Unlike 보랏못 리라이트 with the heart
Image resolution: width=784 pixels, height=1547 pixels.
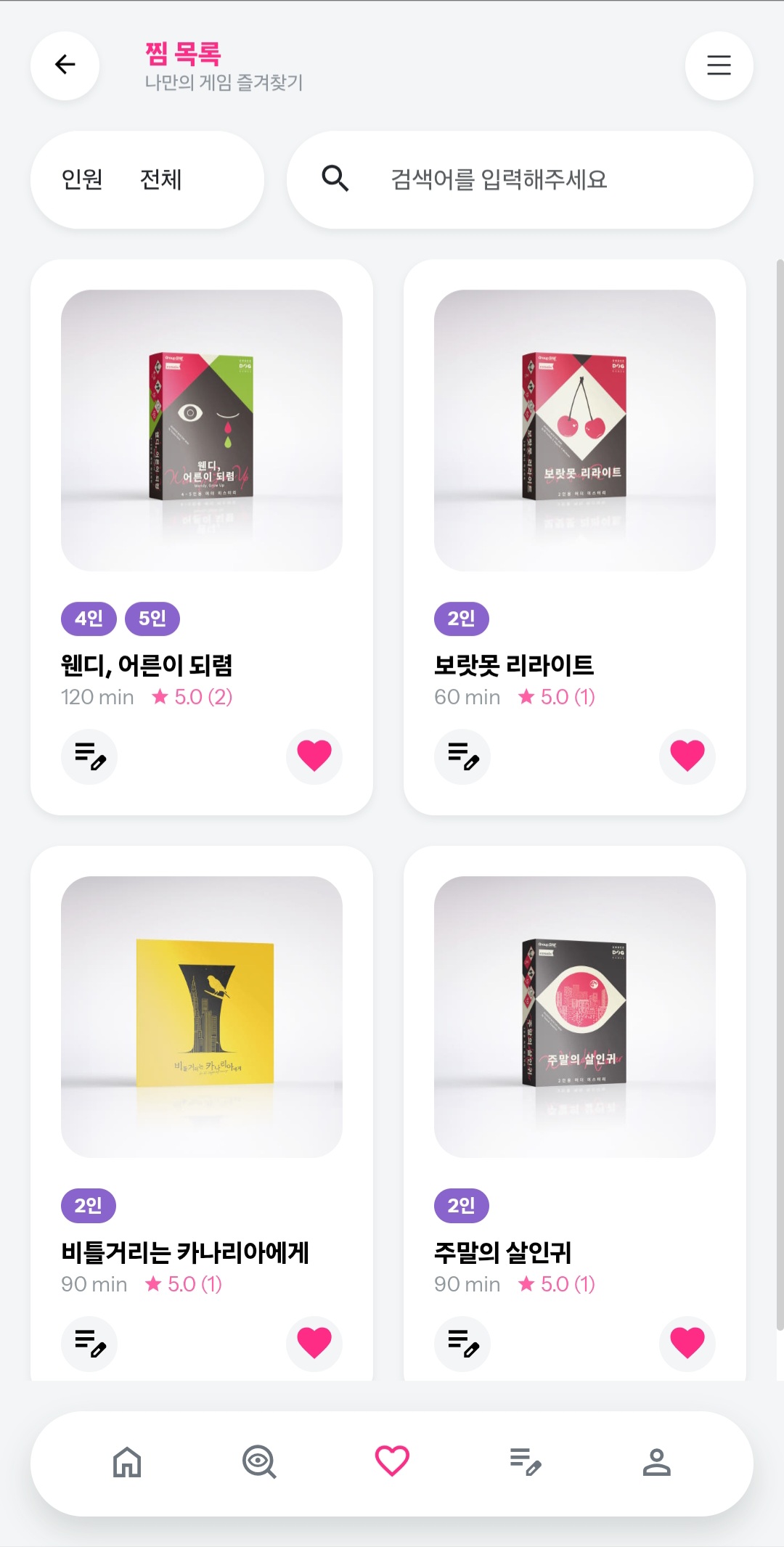pos(687,756)
